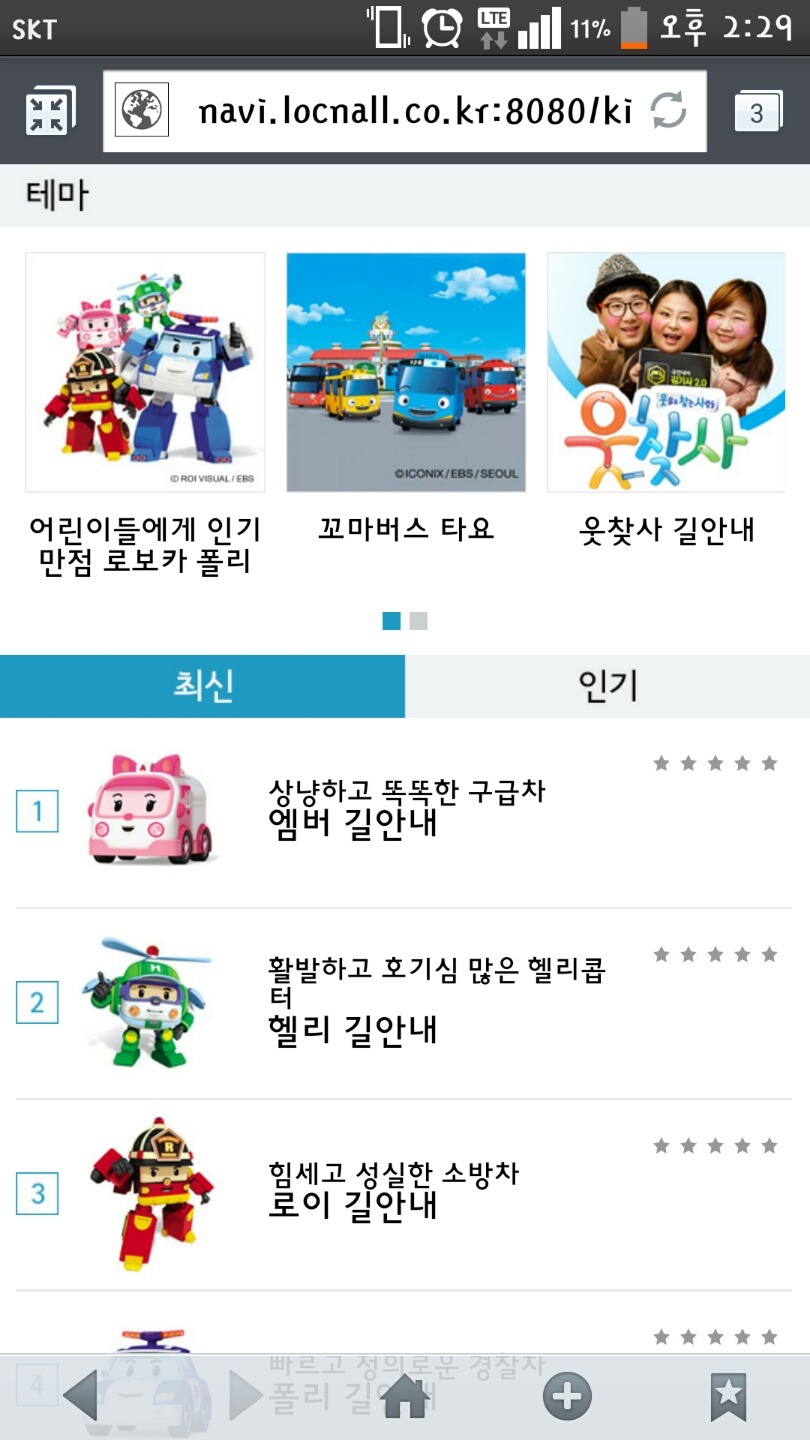Screen dimensions: 810x1440
Task: Exit full-screen mode with the collapse icon
Action: (x=46, y=110)
